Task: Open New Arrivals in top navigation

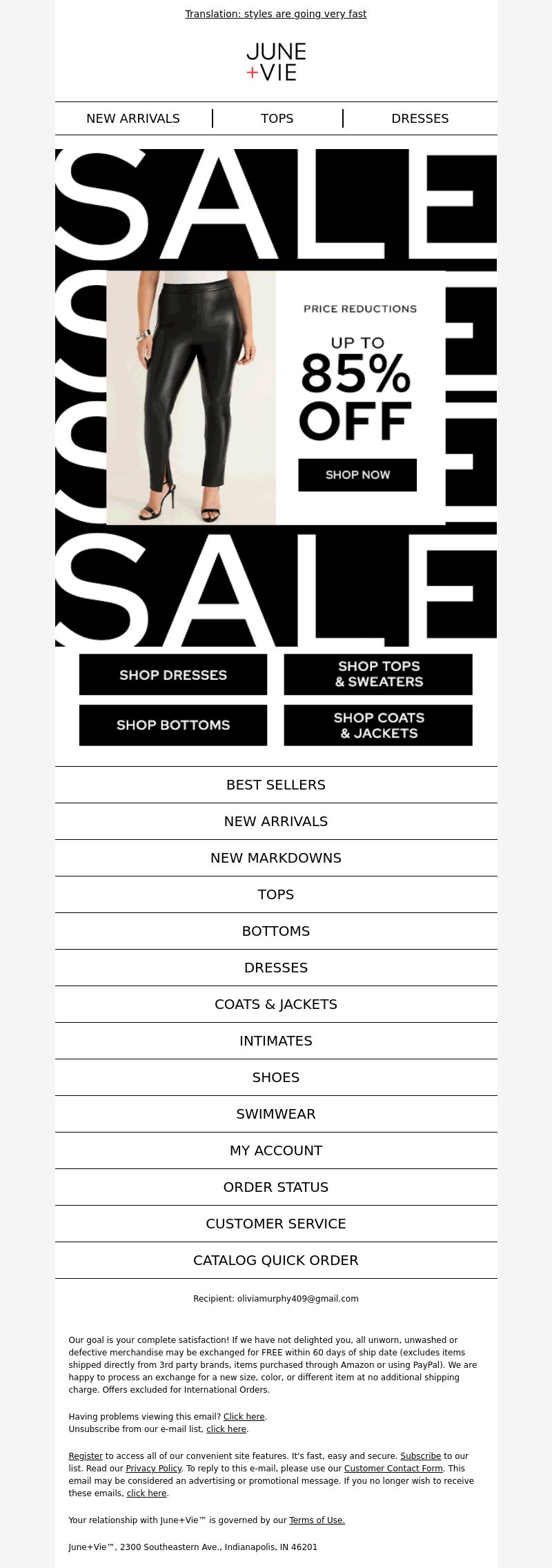Action: (x=133, y=119)
